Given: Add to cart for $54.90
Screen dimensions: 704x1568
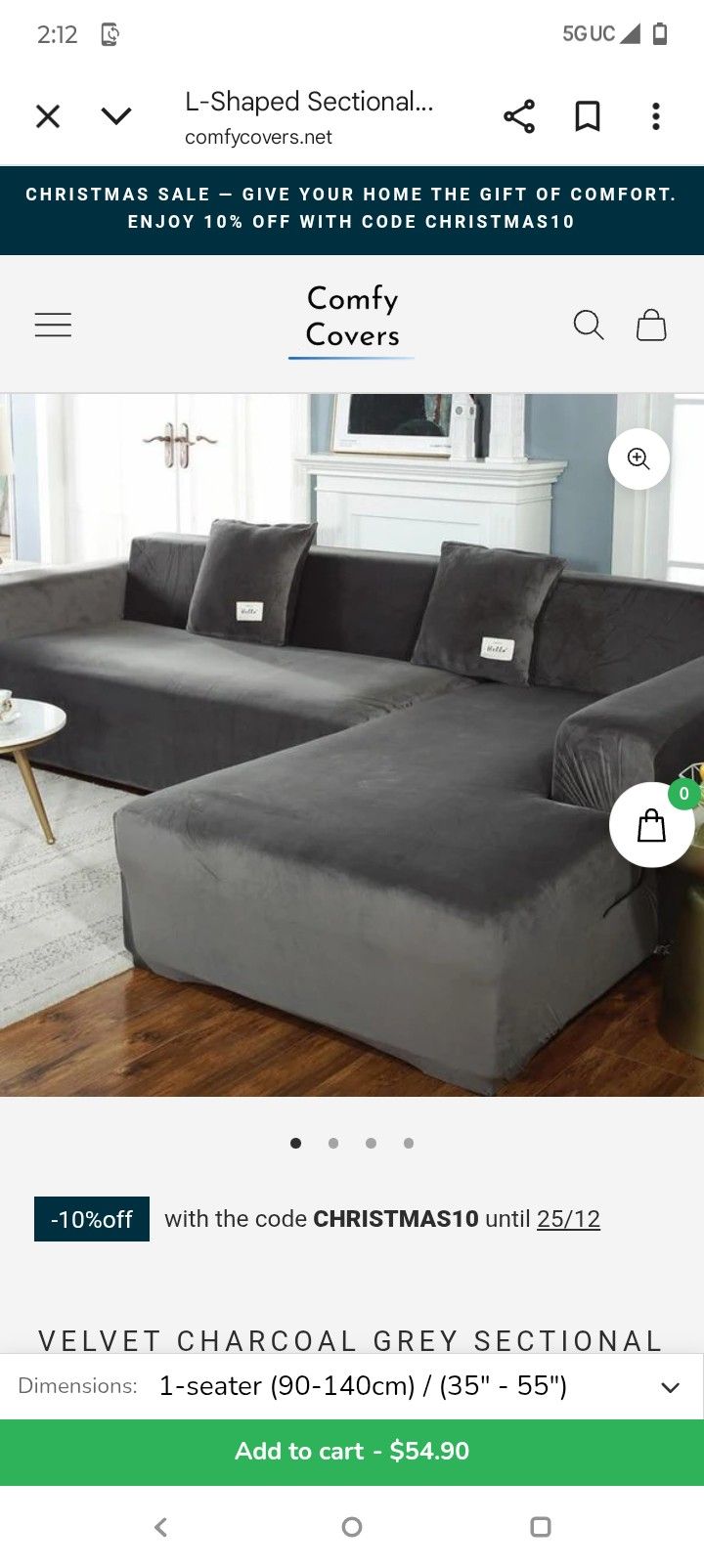Looking at the screenshot, I should (352, 1452).
